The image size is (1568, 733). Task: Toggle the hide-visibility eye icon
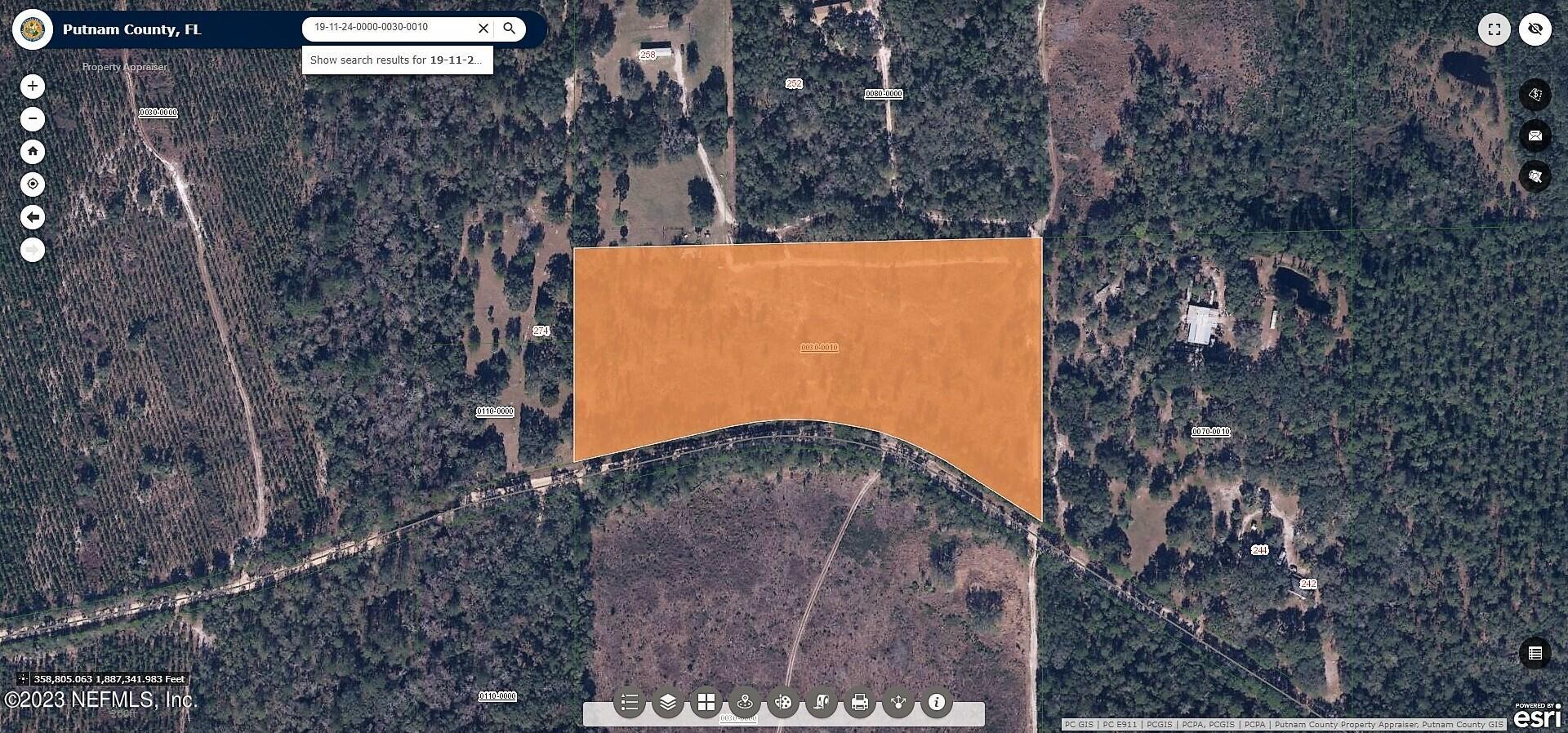[x=1535, y=29]
